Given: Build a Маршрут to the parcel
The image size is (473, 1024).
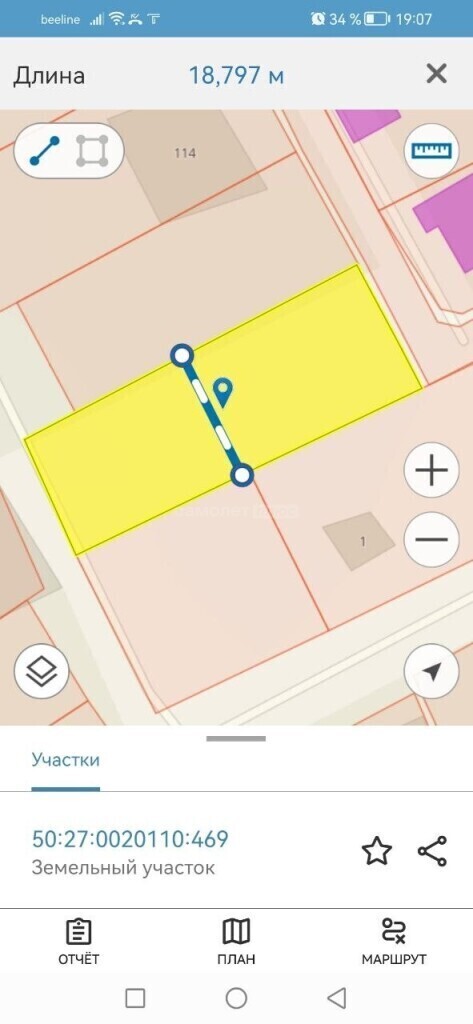Looking at the screenshot, I should (x=394, y=941).
